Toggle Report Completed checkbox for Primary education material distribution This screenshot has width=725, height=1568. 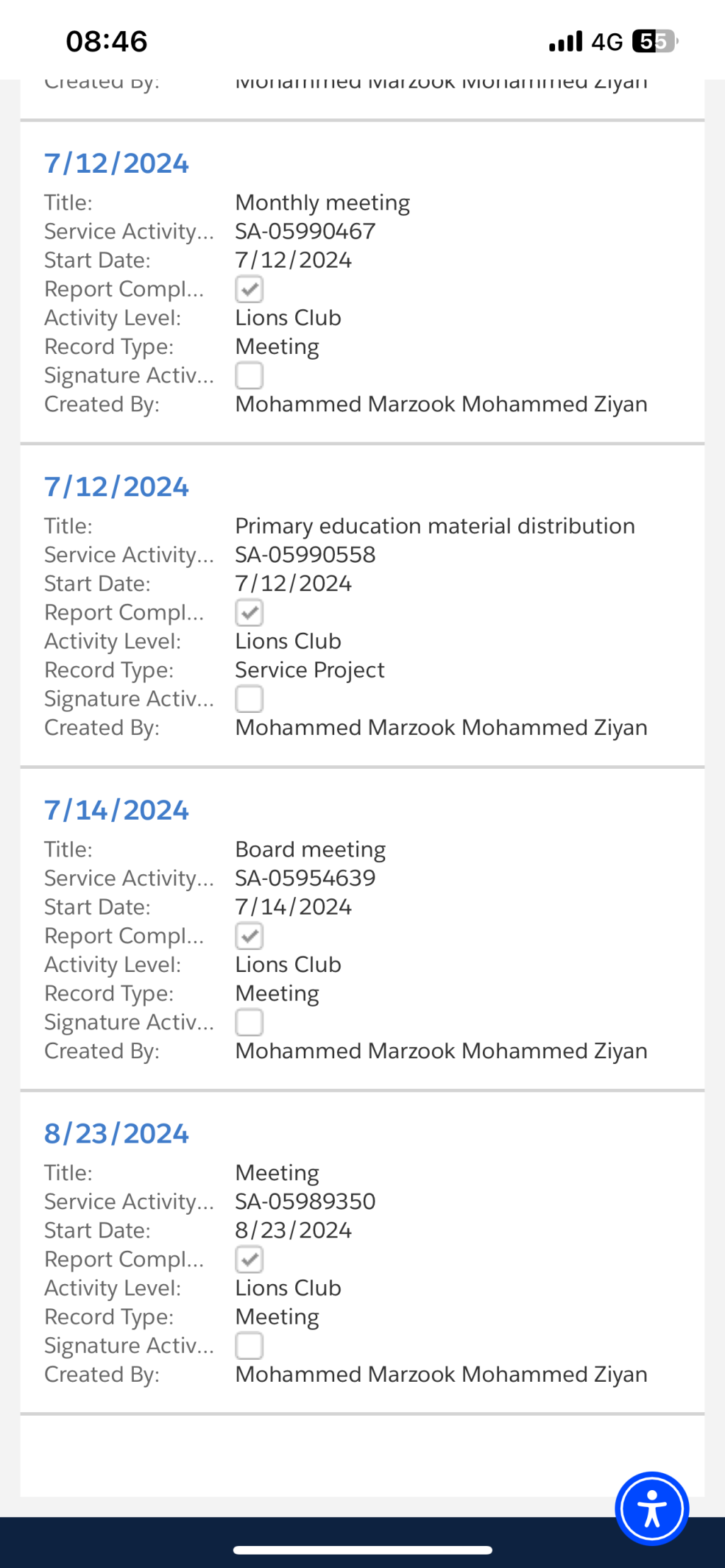[249, 613]
